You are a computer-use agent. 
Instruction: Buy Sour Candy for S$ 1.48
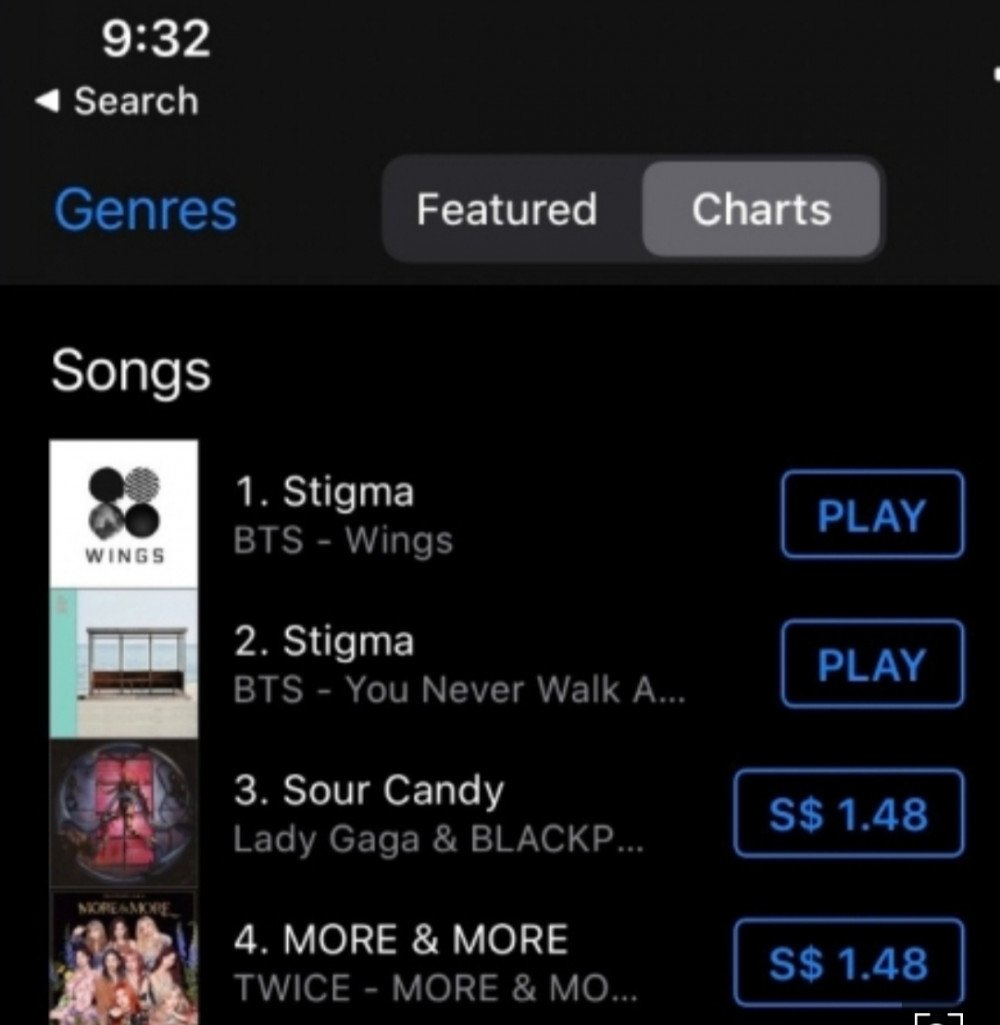click(x=849, y=814)
